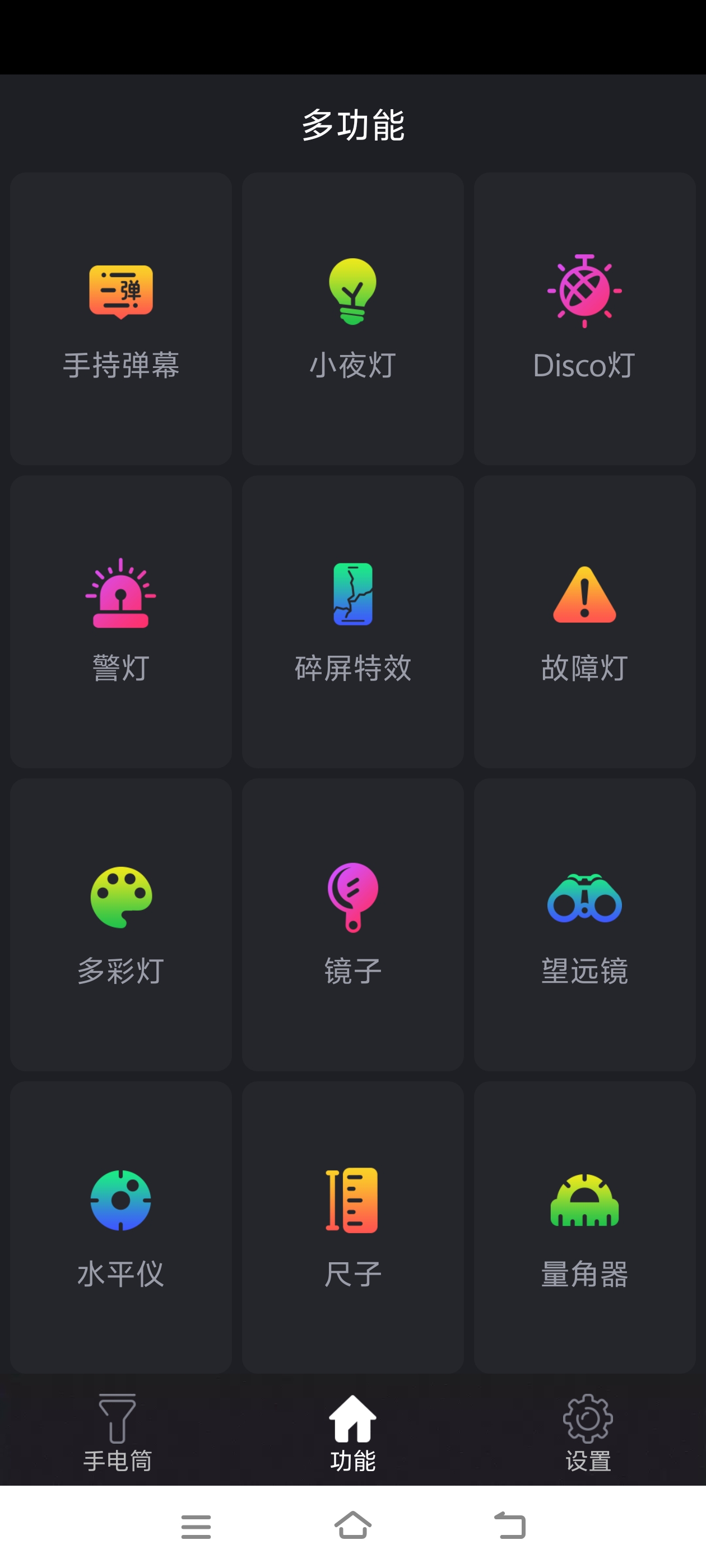This screenshot has width=706, height=1568.
Task: Launch the 小夜灯 night light
Action: [x=352, y=318]
